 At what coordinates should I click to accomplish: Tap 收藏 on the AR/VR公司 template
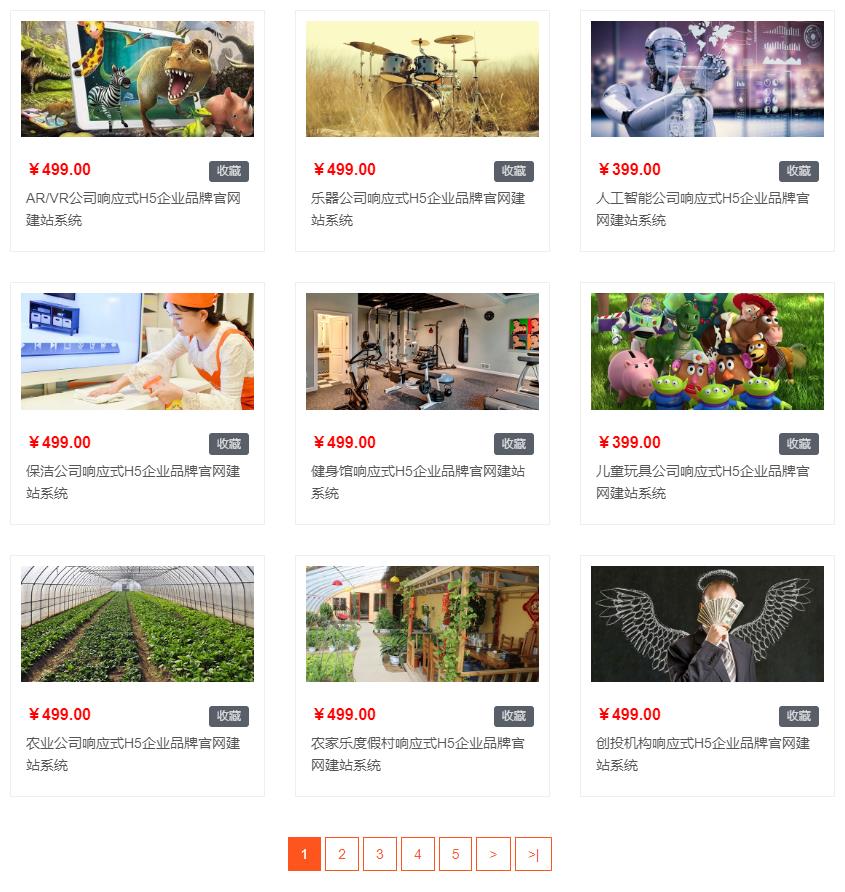(x=228, y=171)
